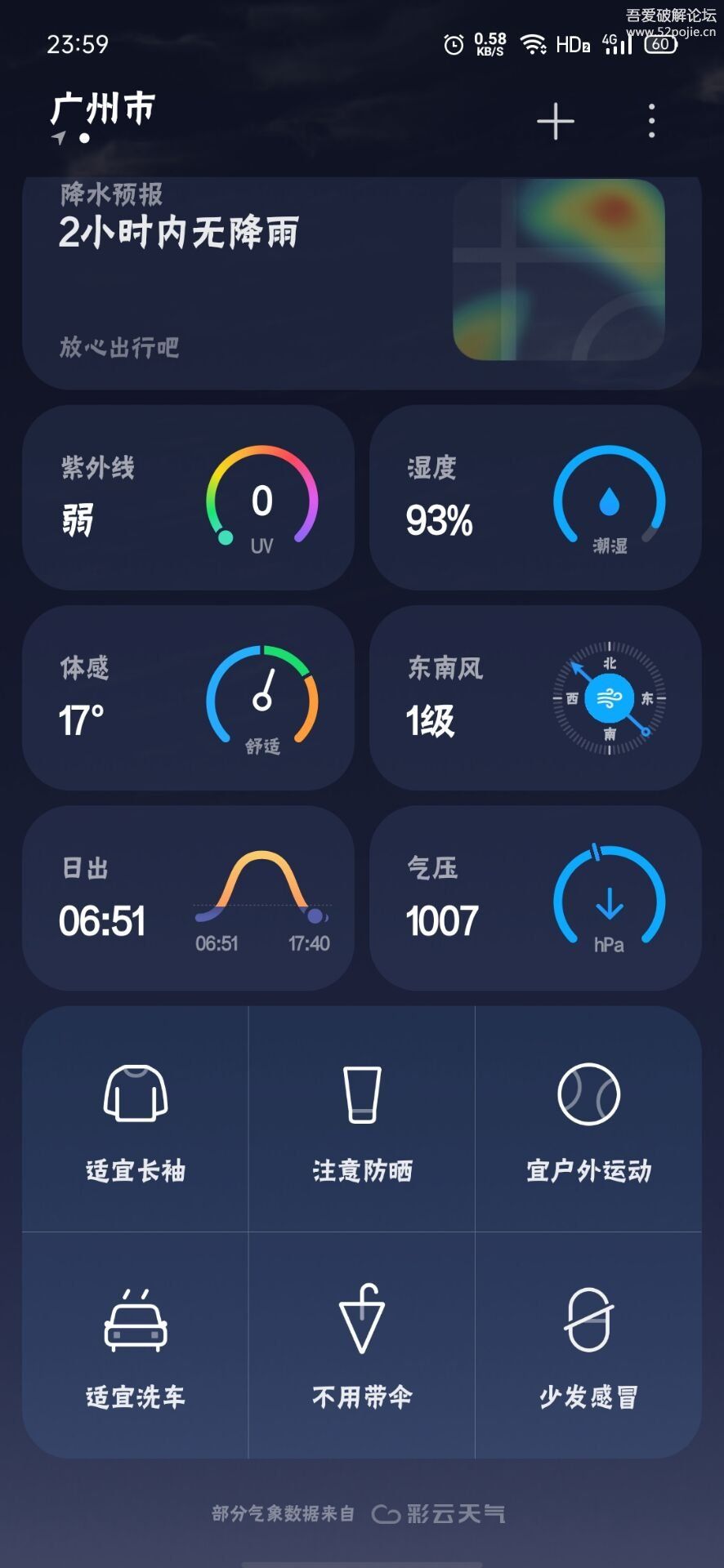Open the 少发感冒 cold risk tip
The image size is (724, 1568).
pyautogui.click(x=588, y=1346)
